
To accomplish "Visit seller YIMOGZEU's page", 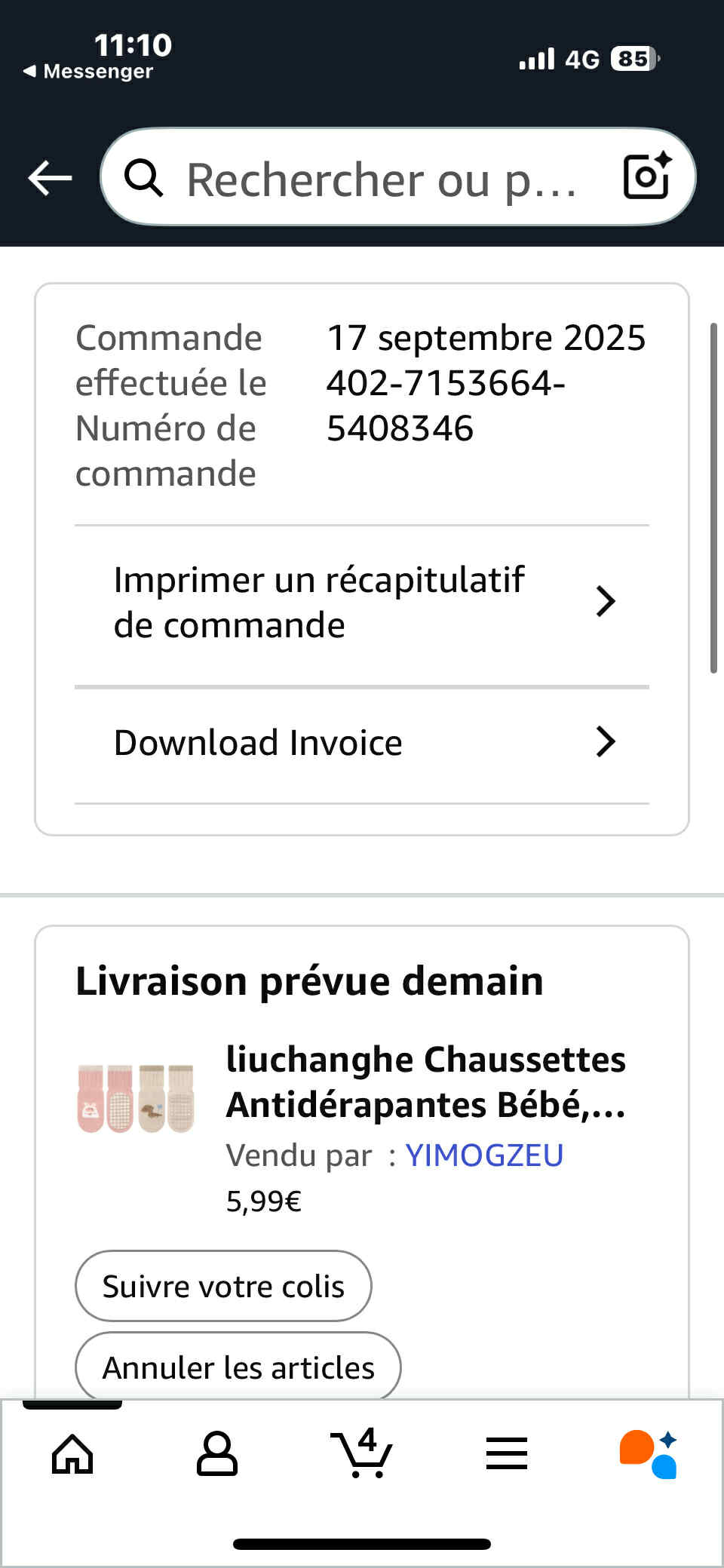I will coord(484,1155).
